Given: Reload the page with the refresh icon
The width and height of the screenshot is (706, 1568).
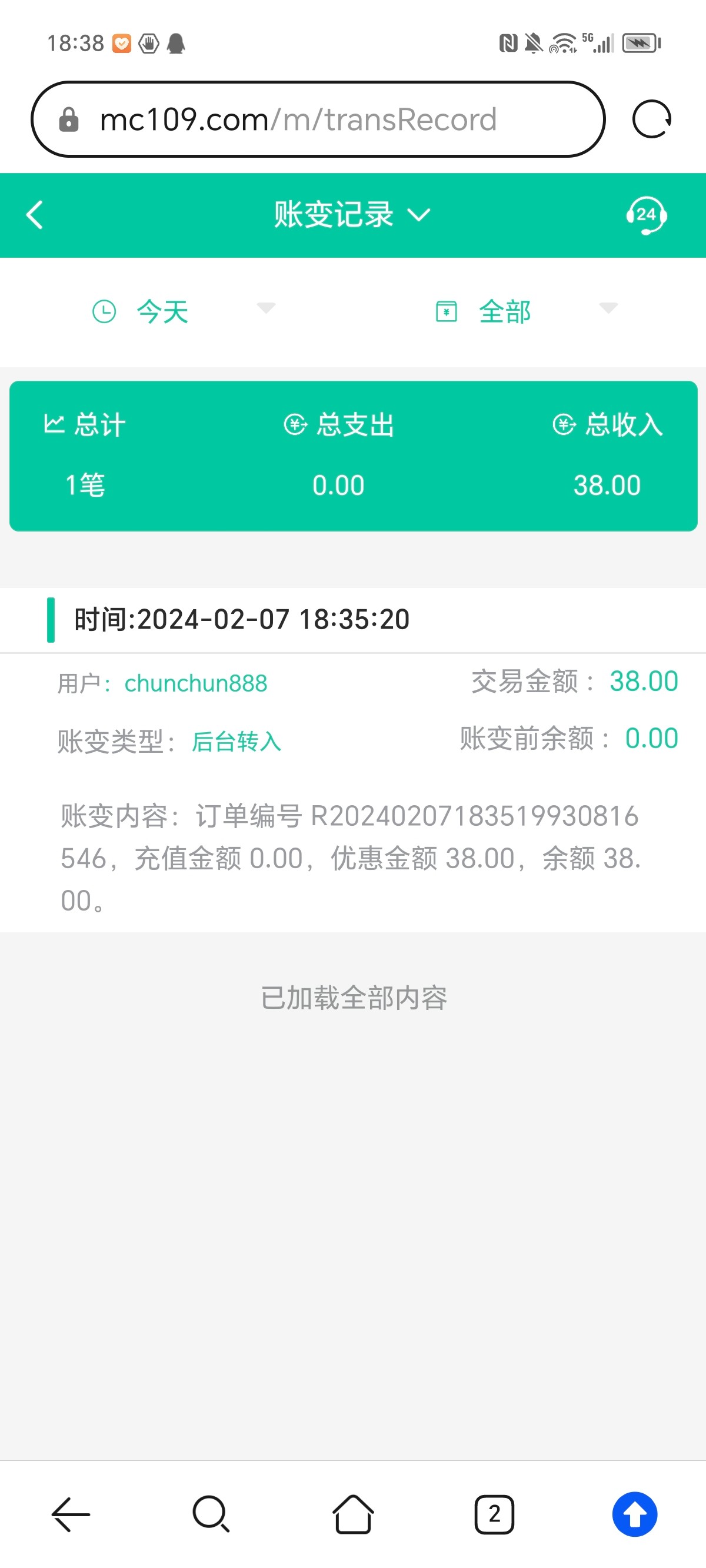Looking at the screenshot, I should coord(651,119).
